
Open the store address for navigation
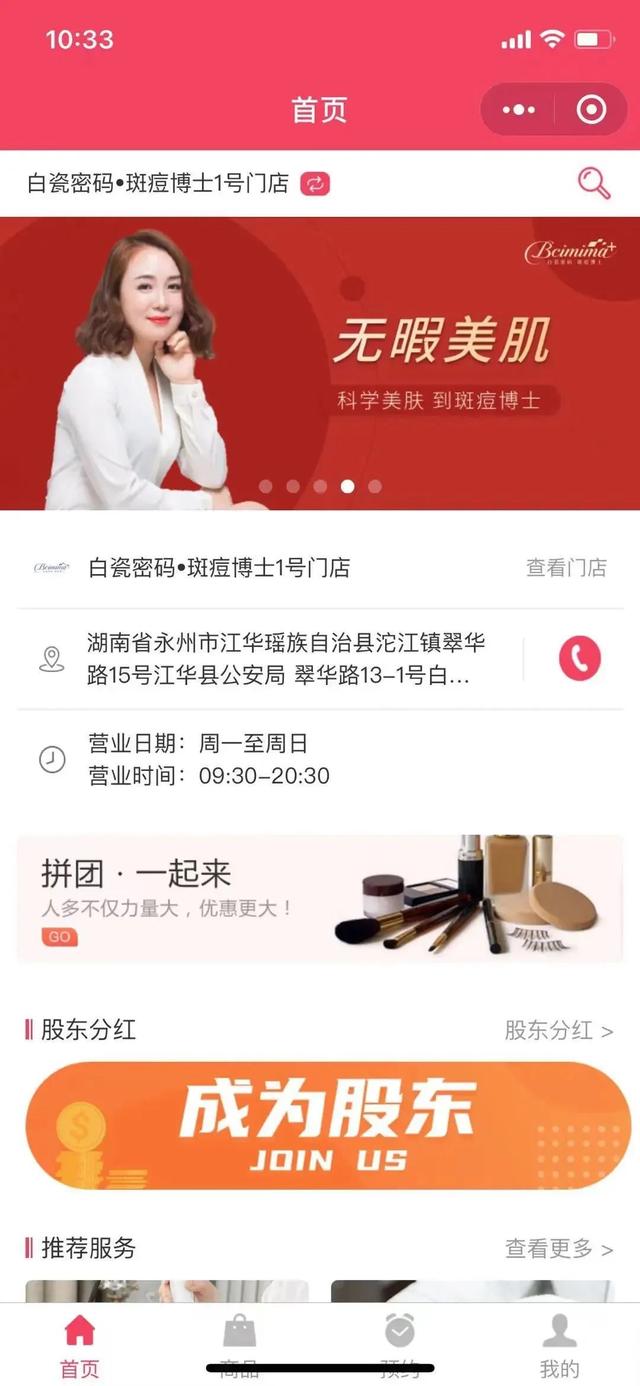pyautogui.click(x=285, y=659)
